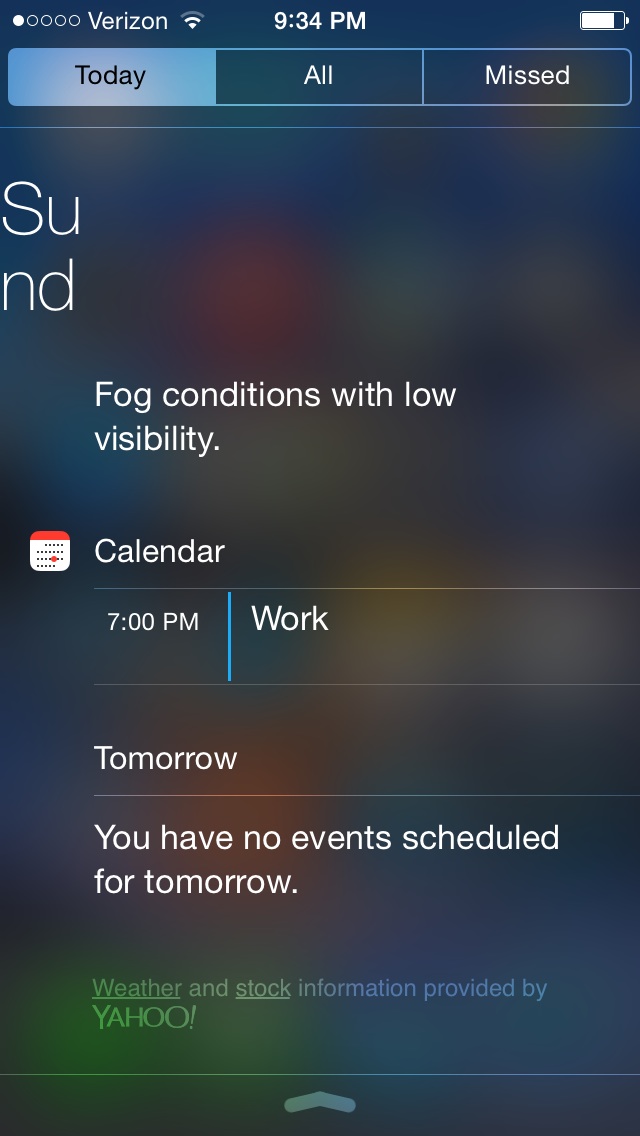This screenshot has width=640, height=1136.
Task: Switch to the Missed tab
Action: [x=527, y=76]
